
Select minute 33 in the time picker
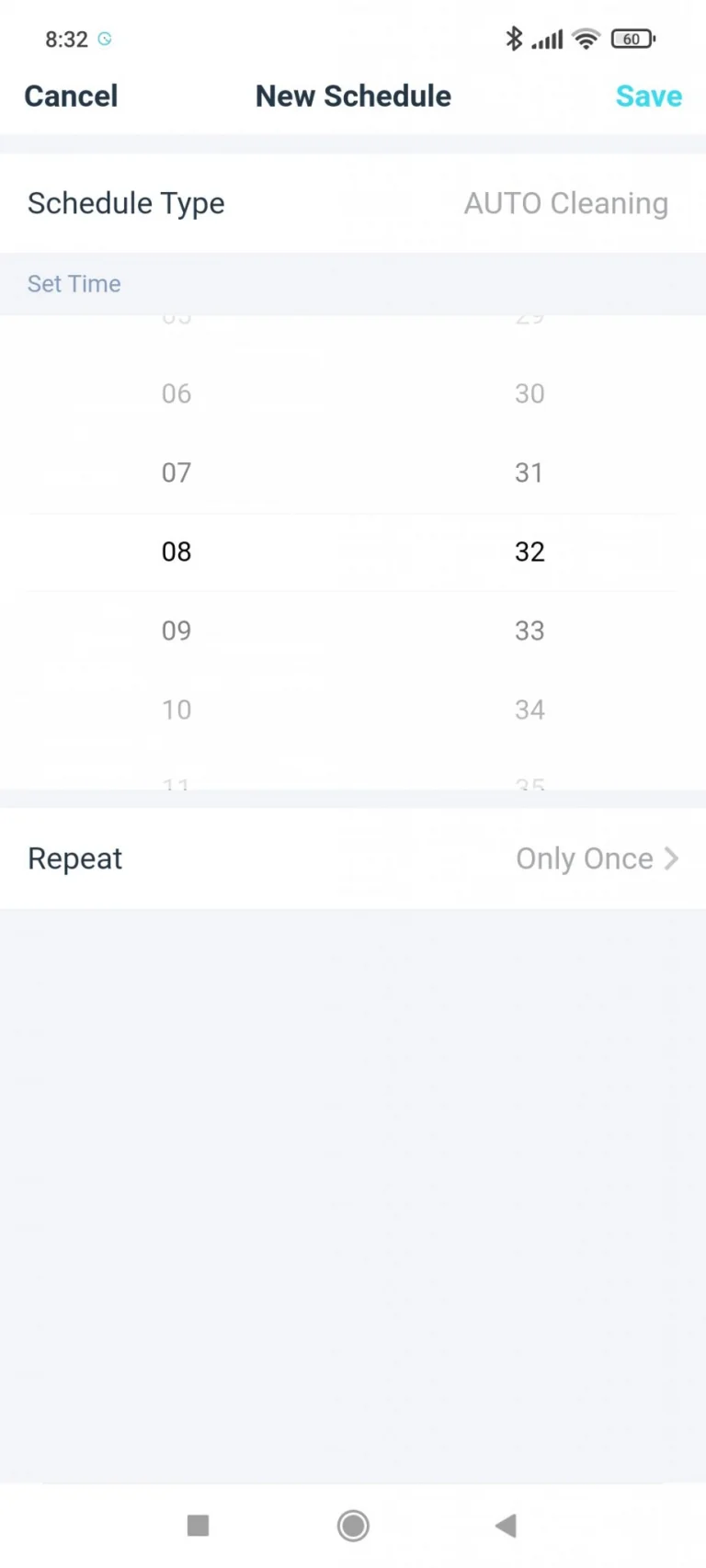(529, 631)
